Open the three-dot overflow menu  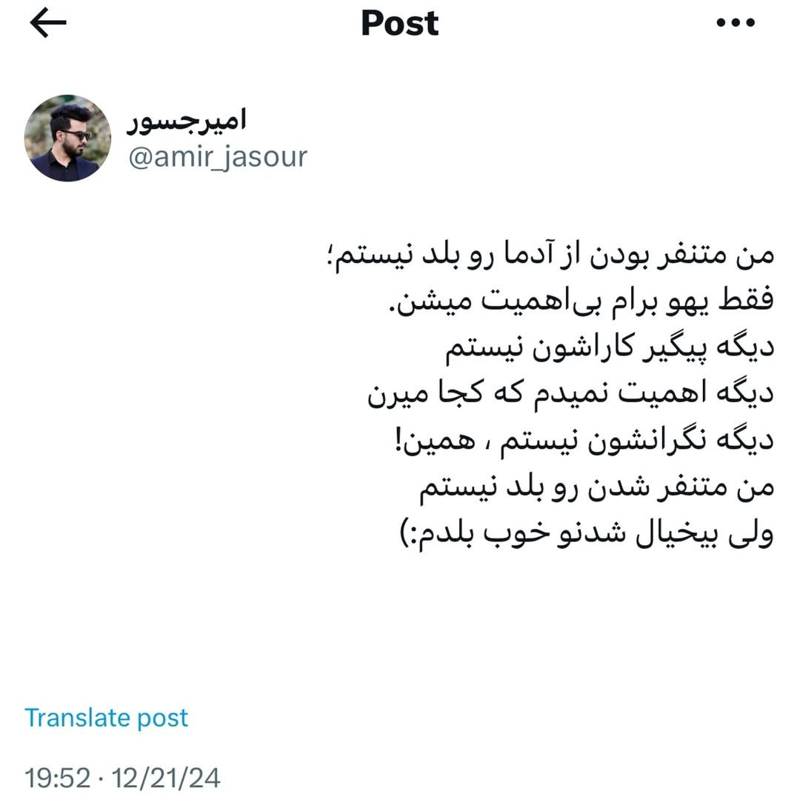[736, 24]
